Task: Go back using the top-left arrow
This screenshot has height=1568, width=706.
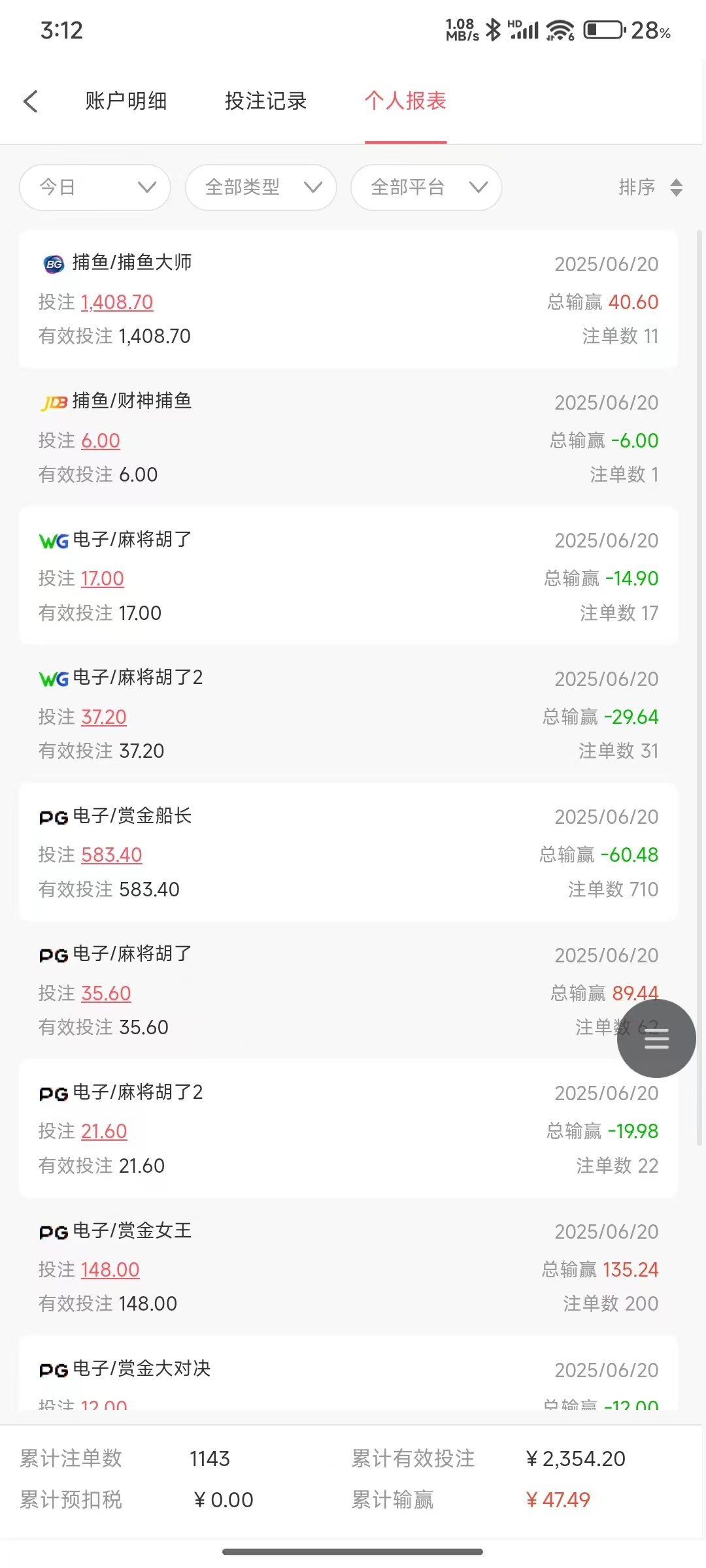Action: tap(31, 101)
